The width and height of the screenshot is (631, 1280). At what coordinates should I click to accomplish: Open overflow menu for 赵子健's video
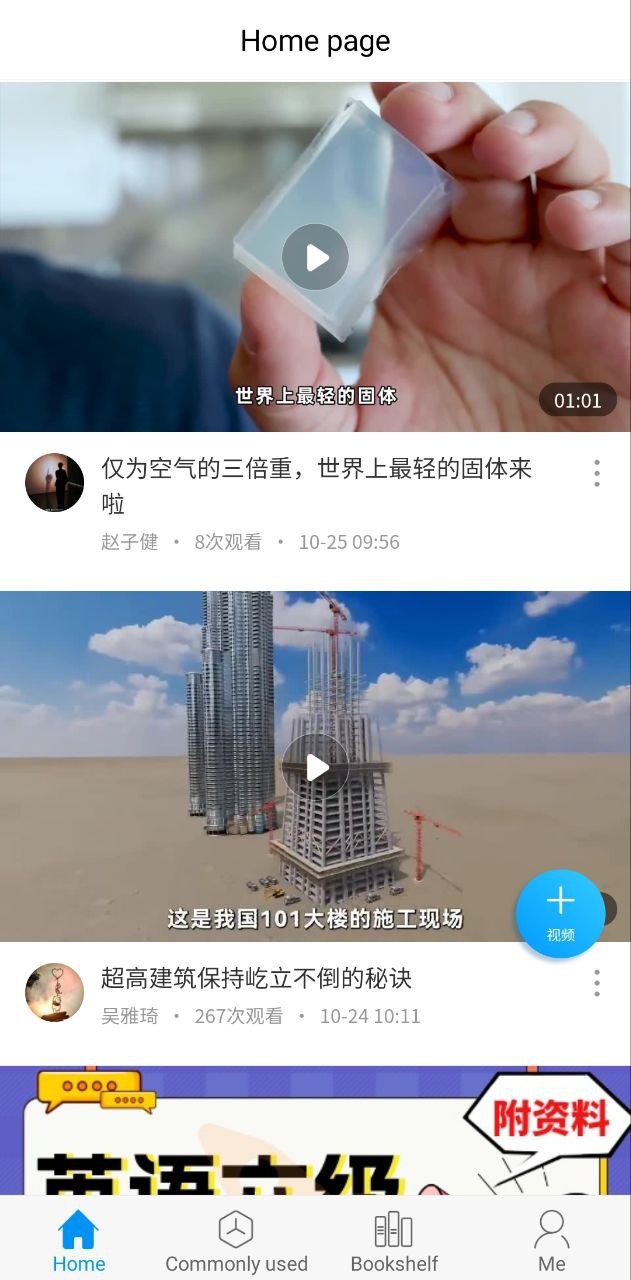(x=597, y=473)
